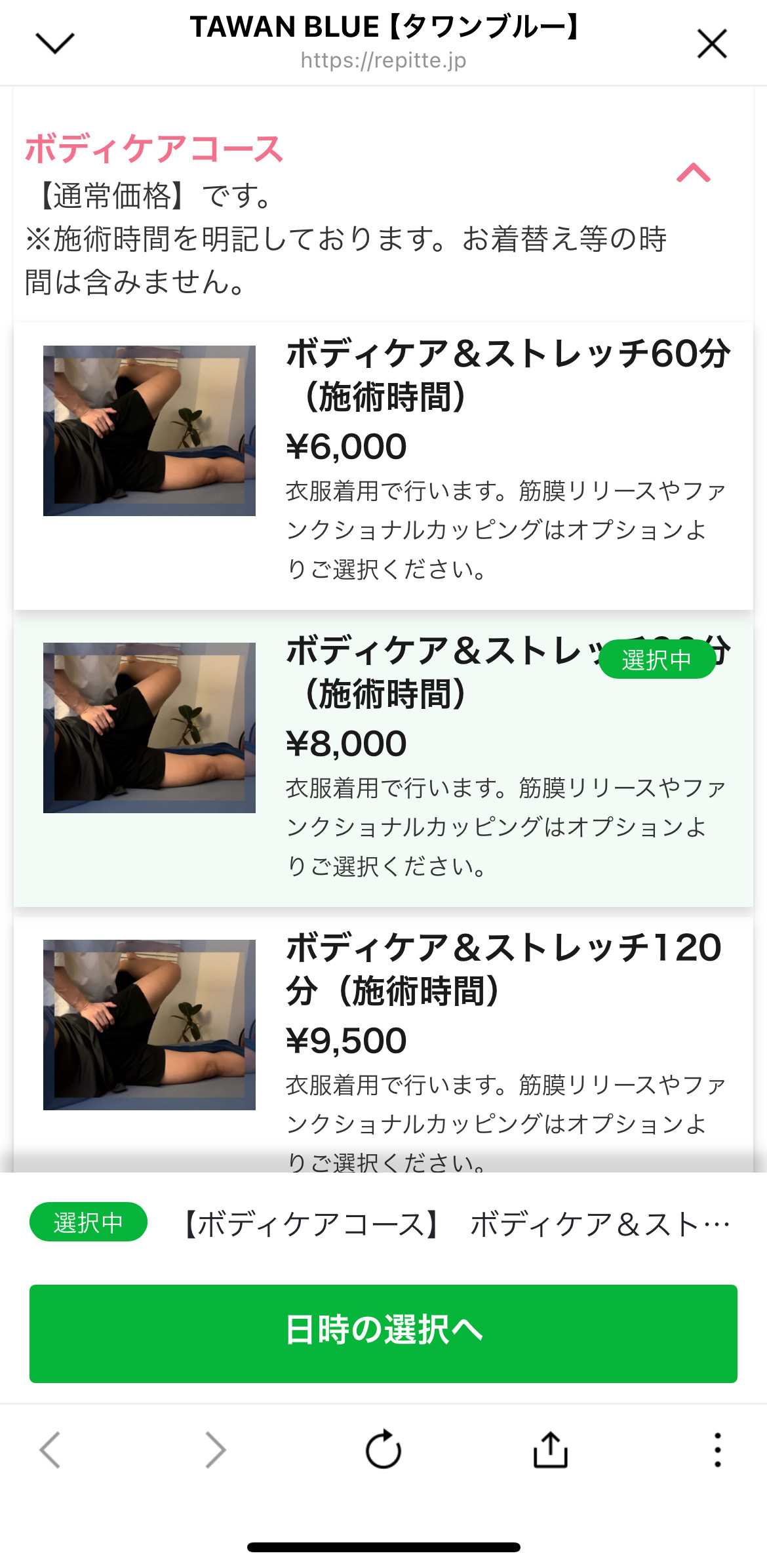767x1568 pixels.
Task: Go back to the previous web page
Action: coord(50,1449)
